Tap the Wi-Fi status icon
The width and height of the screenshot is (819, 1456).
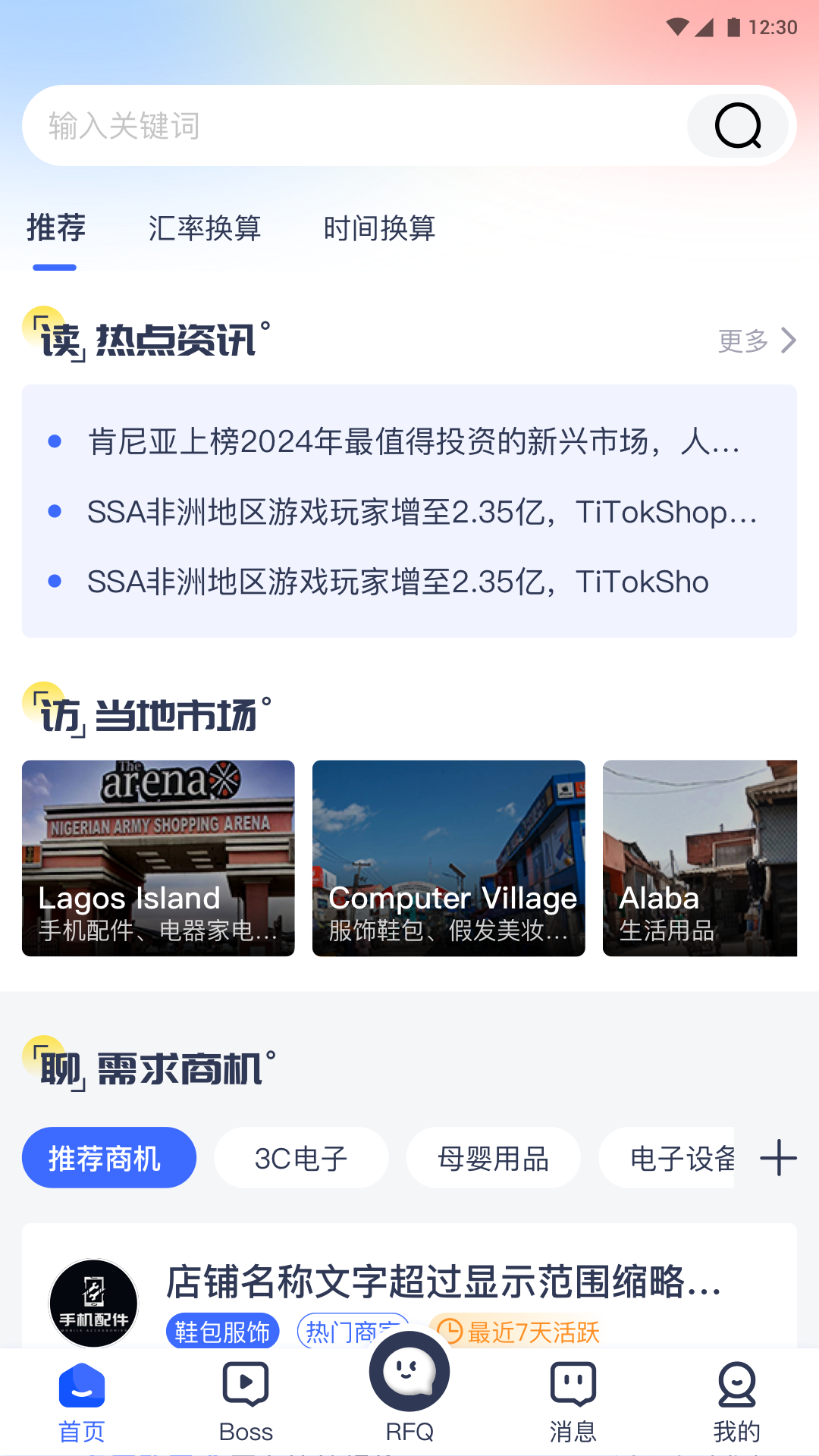(677, 26)
